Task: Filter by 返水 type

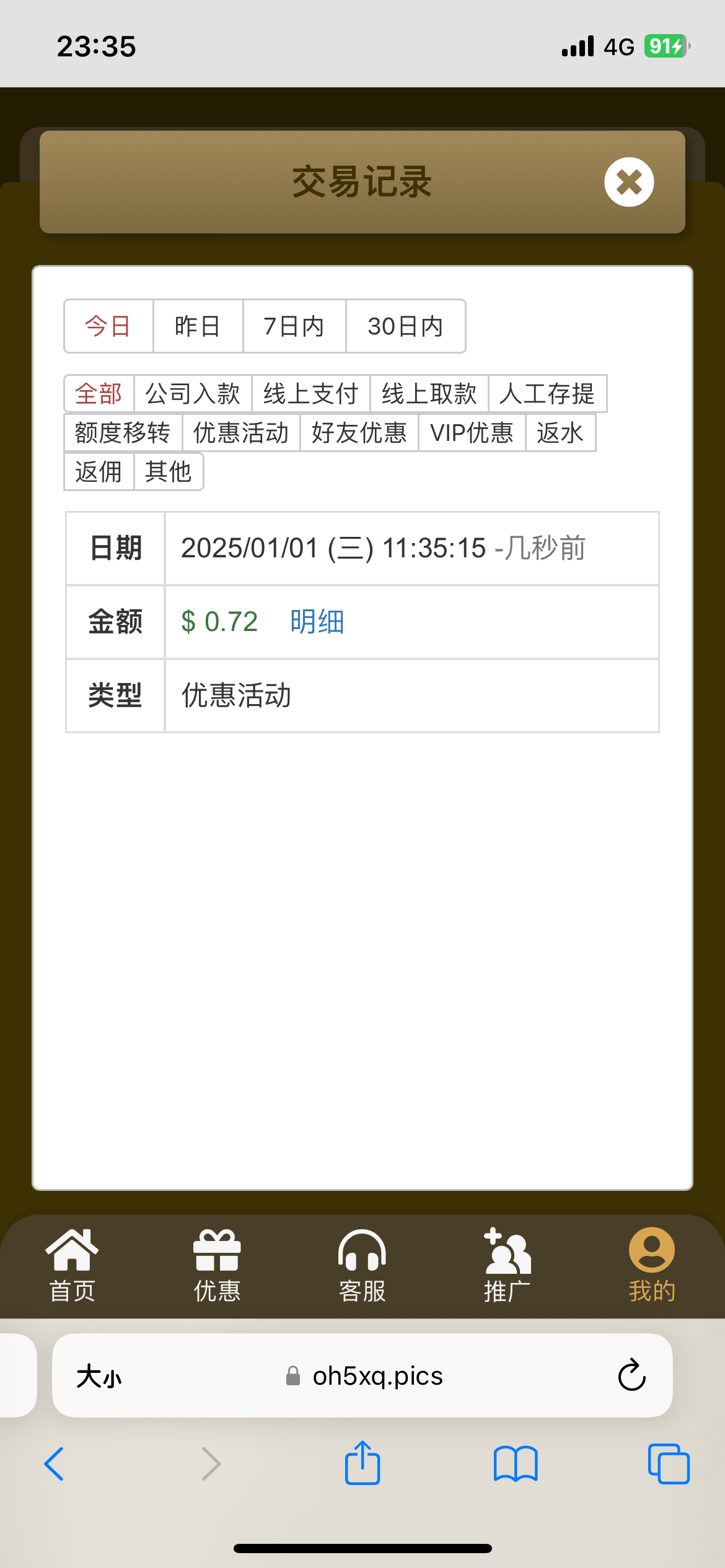Action: coord(561,433)
